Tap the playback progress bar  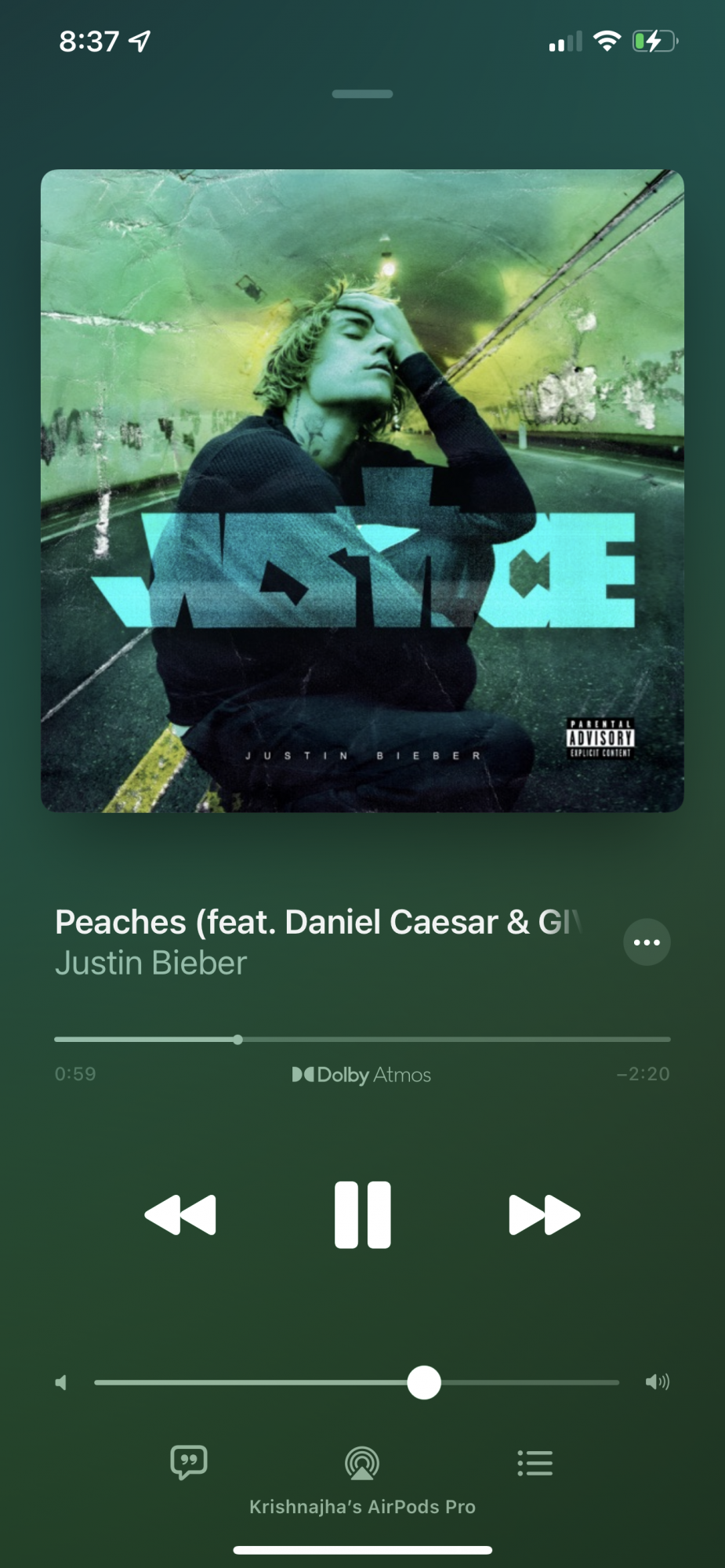pyautogui.click(x=362, y=1040)
